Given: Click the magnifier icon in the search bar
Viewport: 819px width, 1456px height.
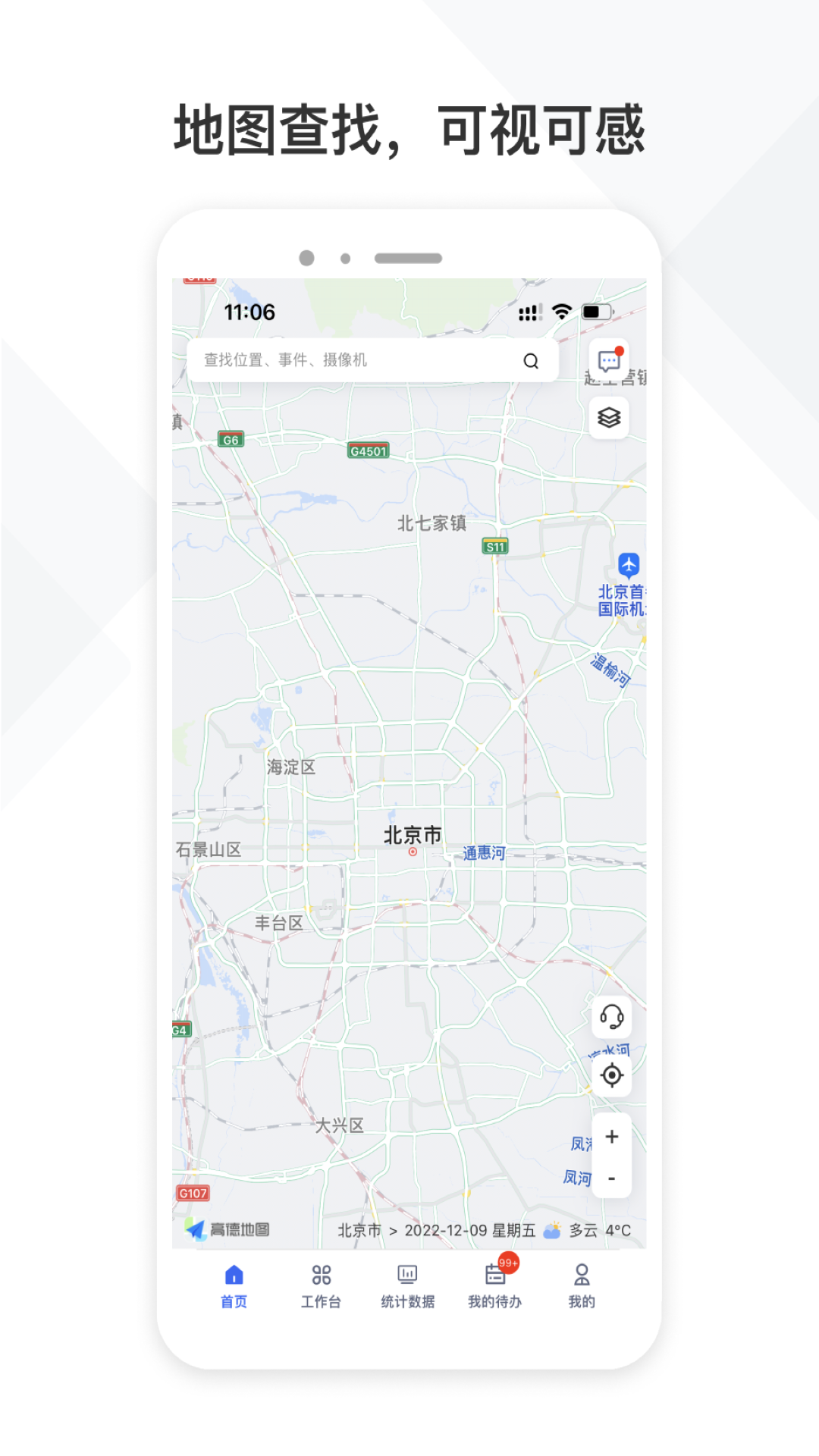Looking at the screenshot, I should (530, 359).
